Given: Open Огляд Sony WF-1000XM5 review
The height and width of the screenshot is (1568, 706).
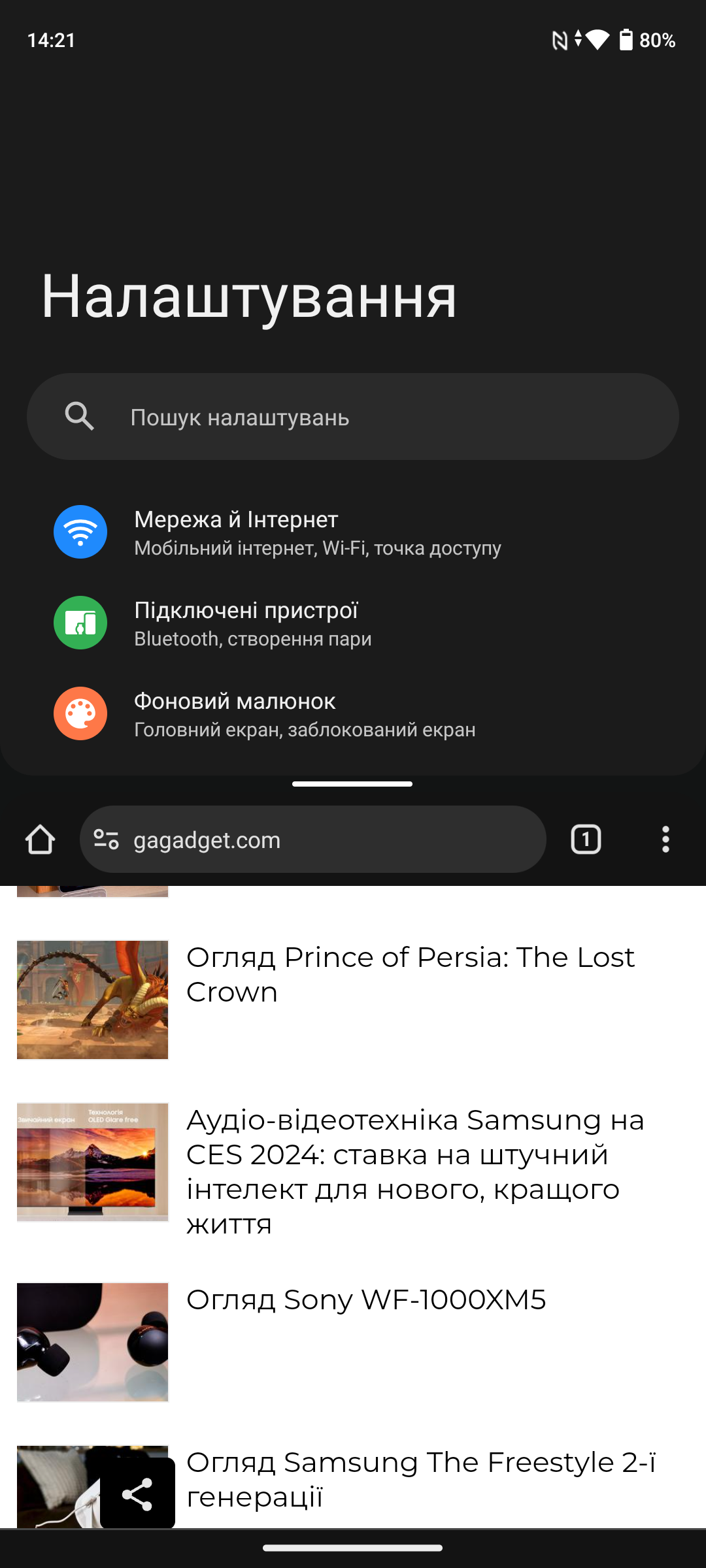Looking at the screenshot, I should (366, 1300).
